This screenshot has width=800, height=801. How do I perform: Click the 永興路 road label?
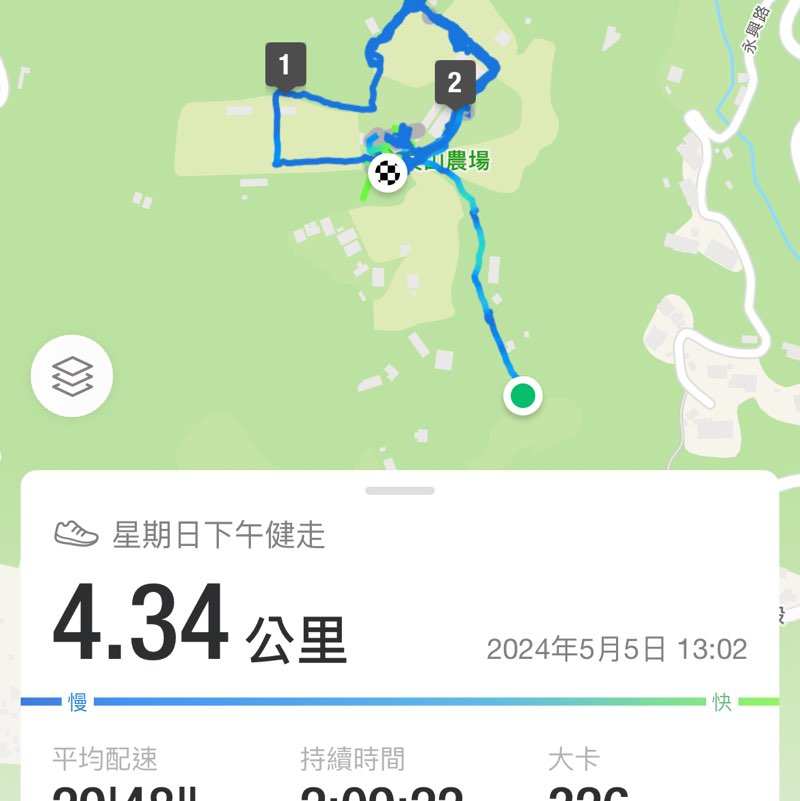pos(754,30)
